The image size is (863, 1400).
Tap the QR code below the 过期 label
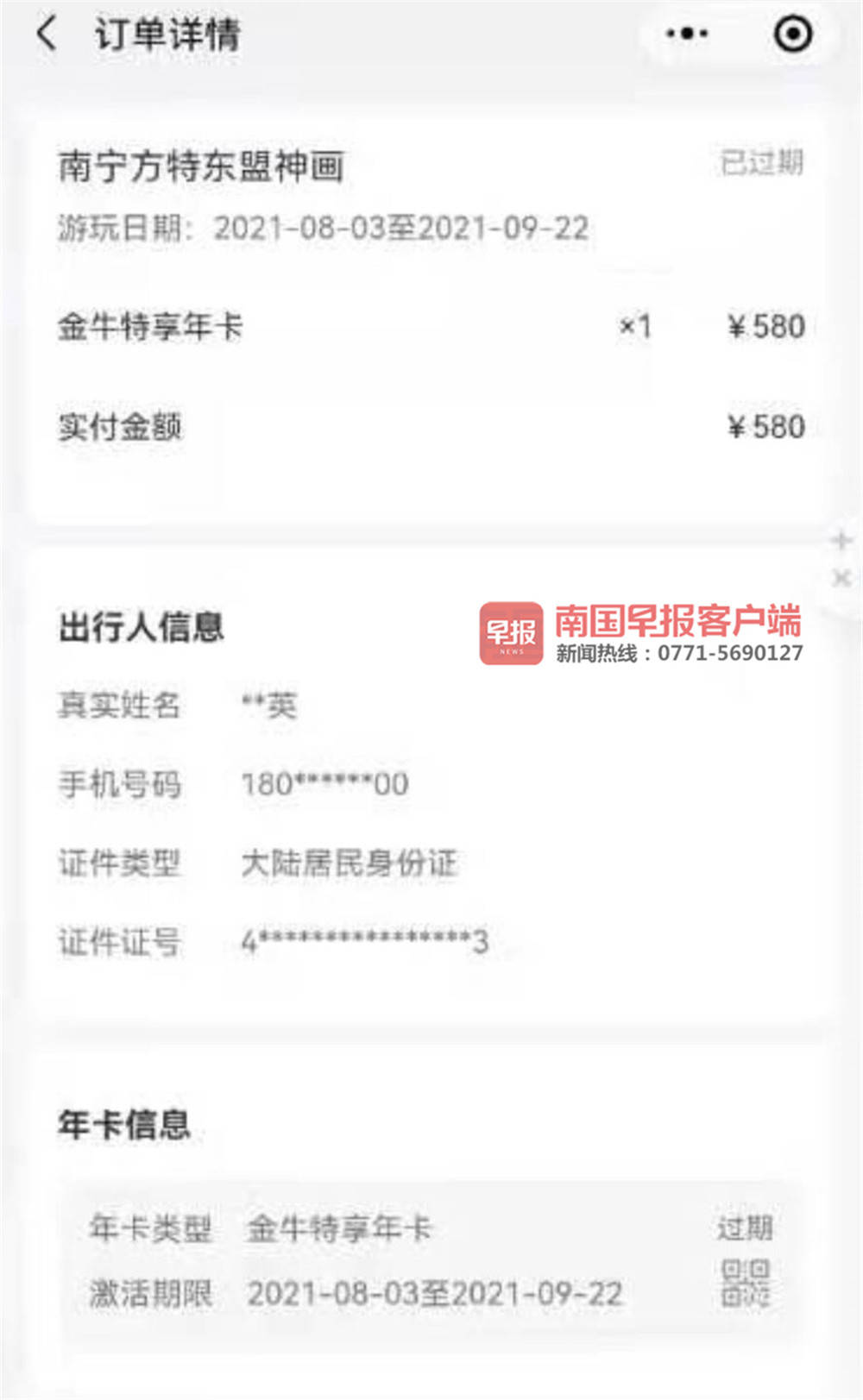click(744, 1282)
